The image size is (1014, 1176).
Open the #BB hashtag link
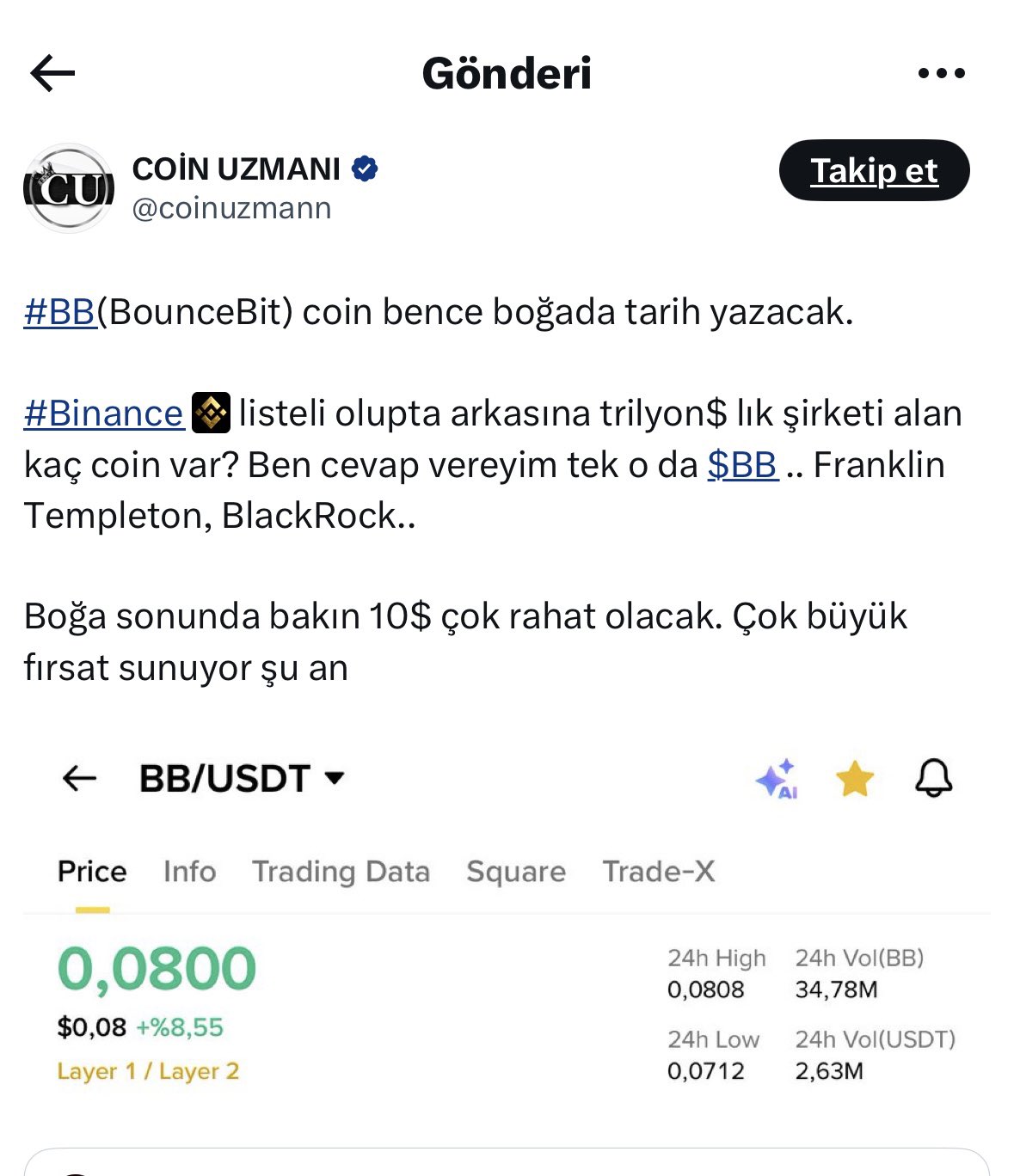59,312
